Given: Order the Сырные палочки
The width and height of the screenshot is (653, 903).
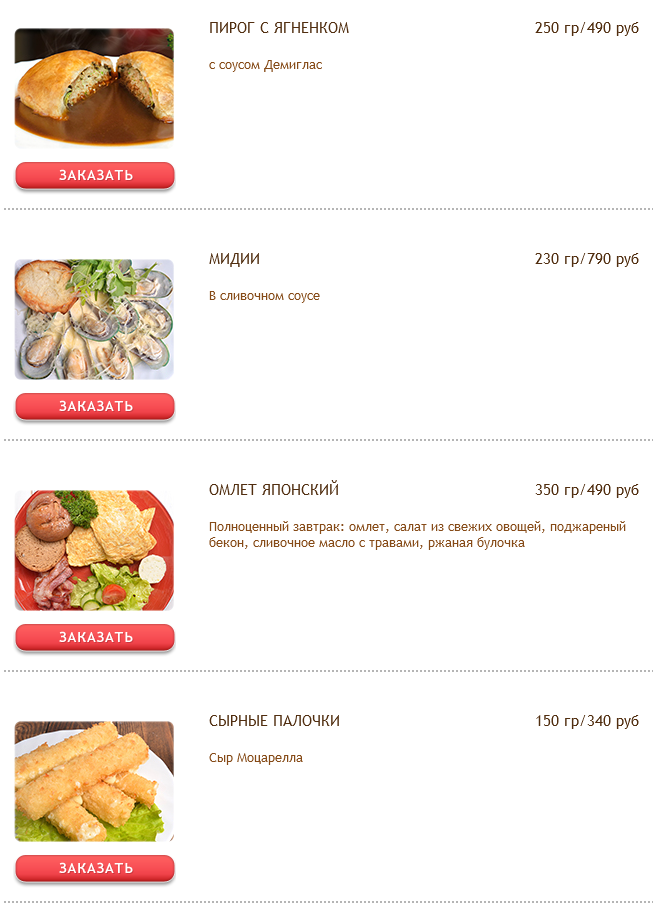Looking at the screenshot, I should 95,868.
